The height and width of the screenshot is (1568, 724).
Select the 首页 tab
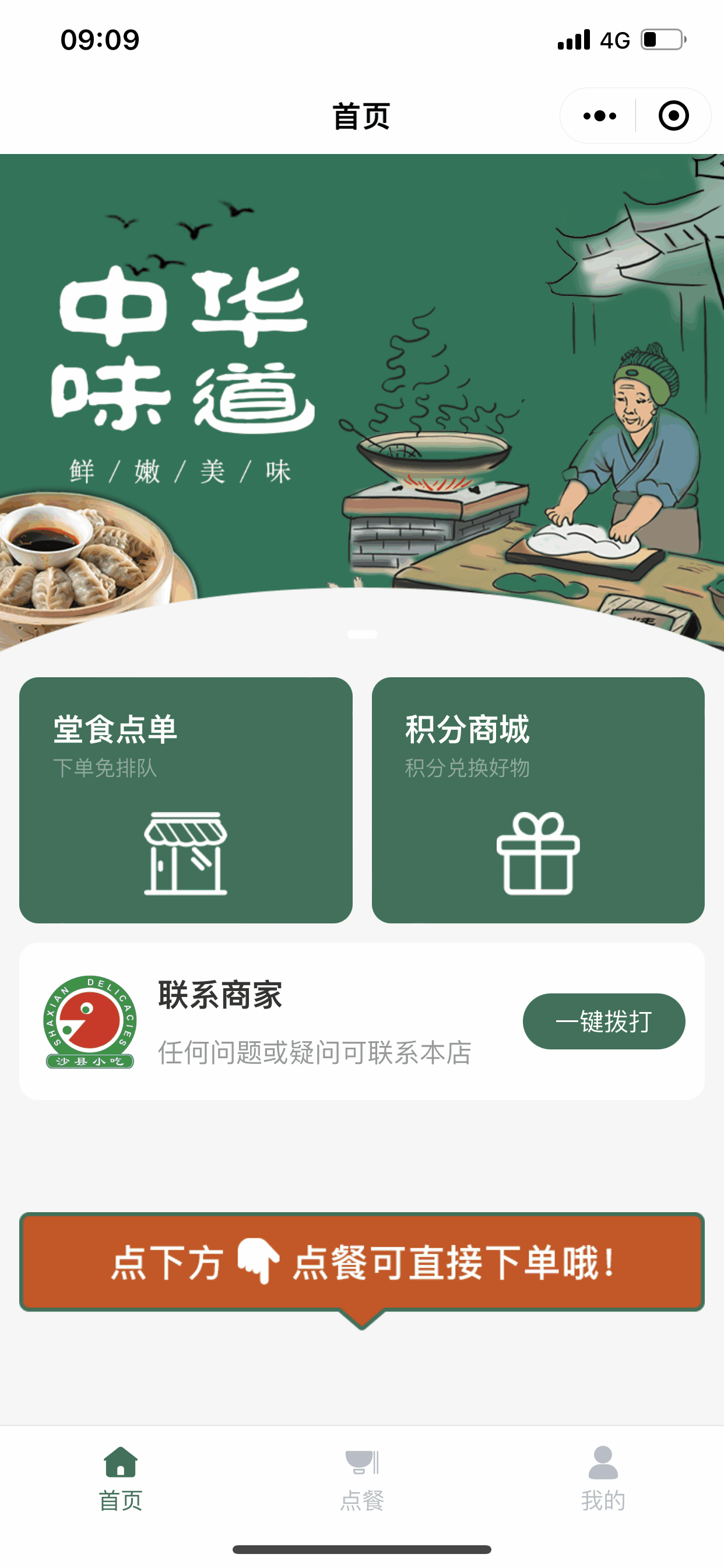point(121,1480)
